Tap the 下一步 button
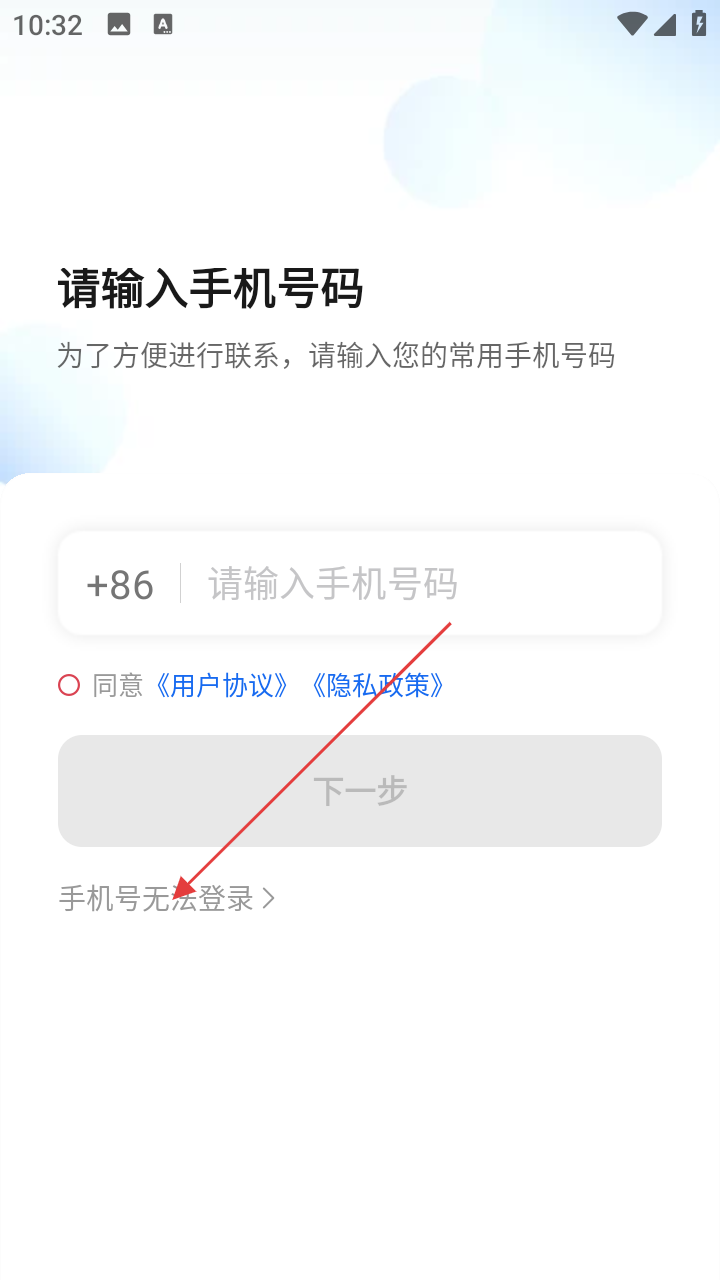The width and height of the screenshot is (720, 1280). (x=360, y=791)
